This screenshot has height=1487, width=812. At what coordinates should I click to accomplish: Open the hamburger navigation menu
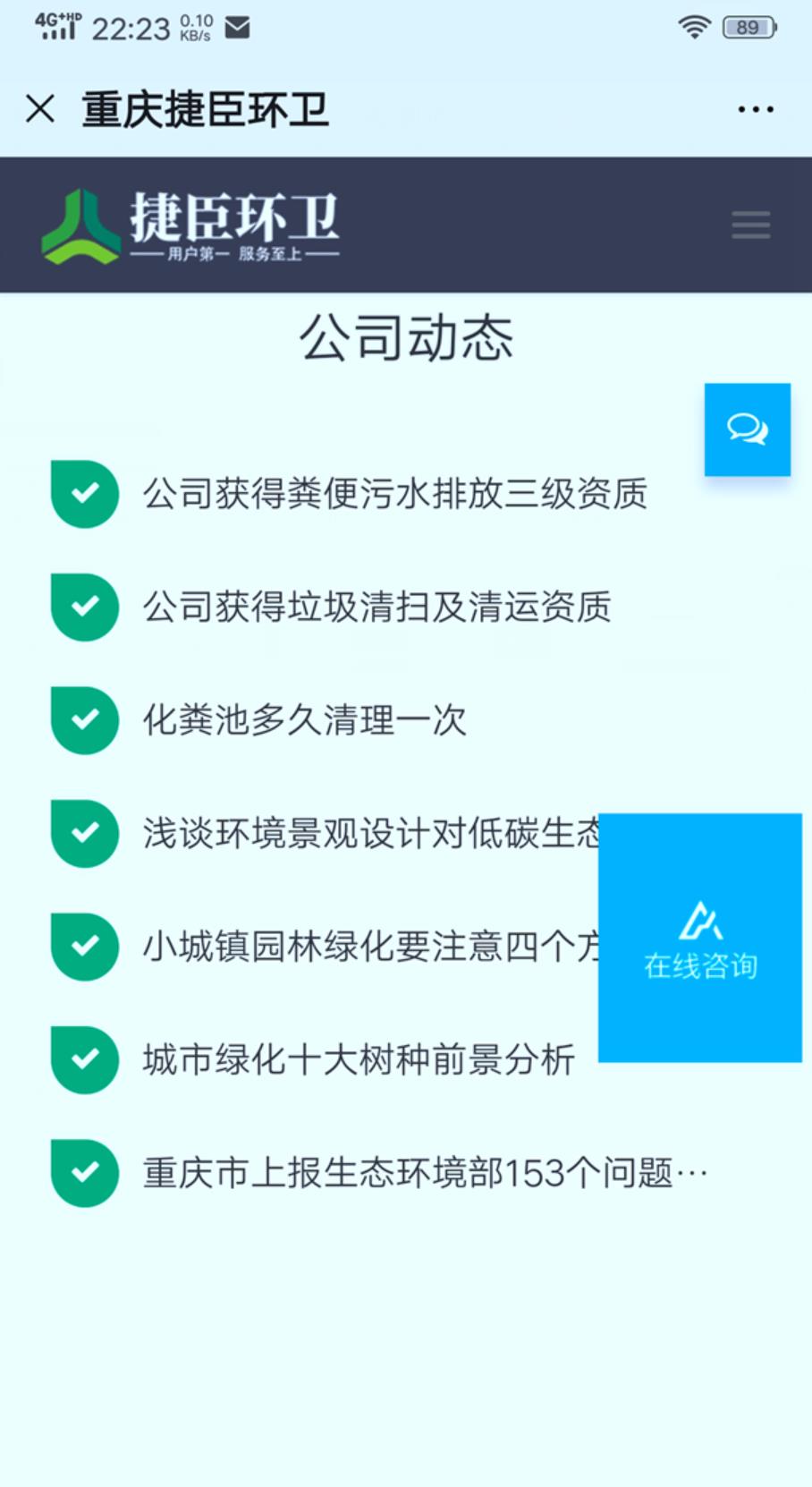750,225
